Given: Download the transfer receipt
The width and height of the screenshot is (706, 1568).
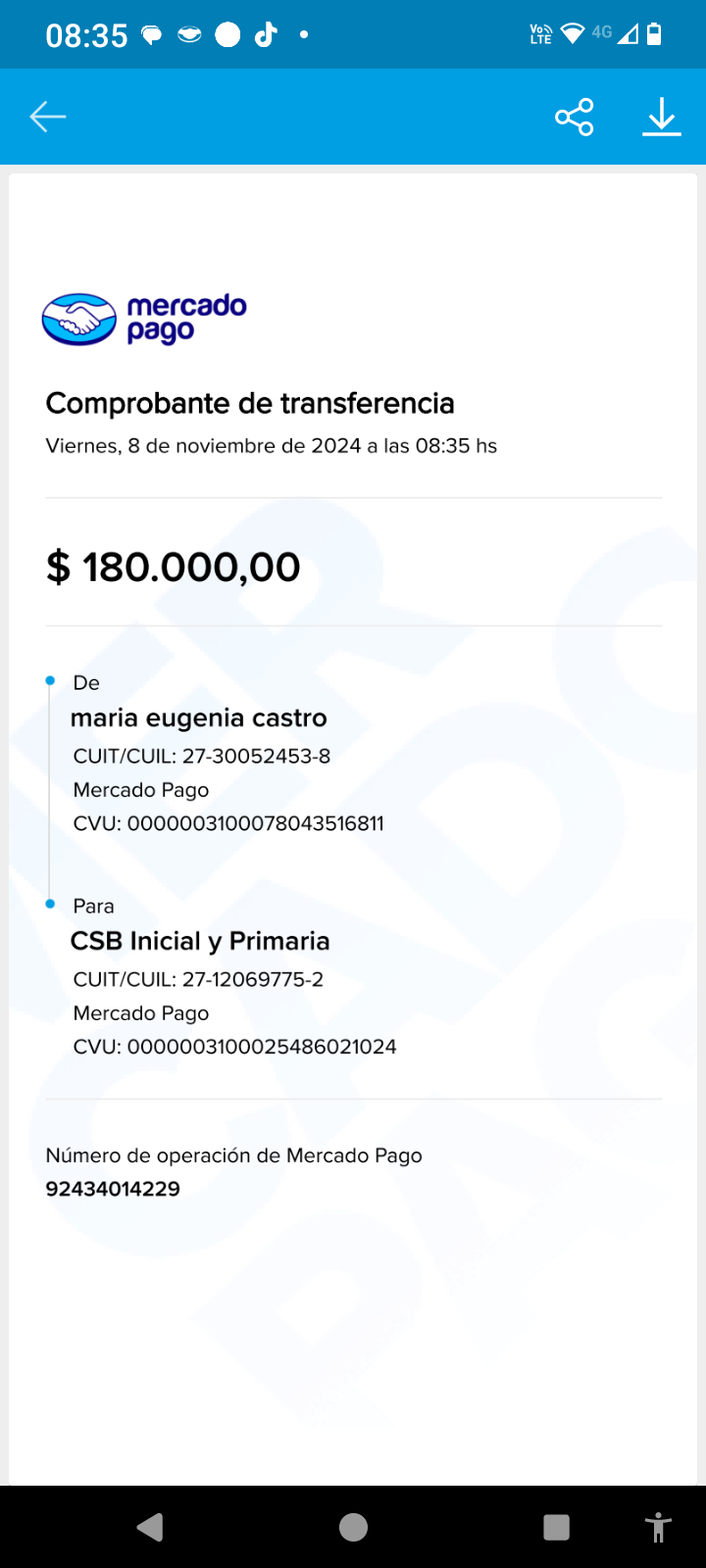Looking at the screenshot, I should point(662,118).
